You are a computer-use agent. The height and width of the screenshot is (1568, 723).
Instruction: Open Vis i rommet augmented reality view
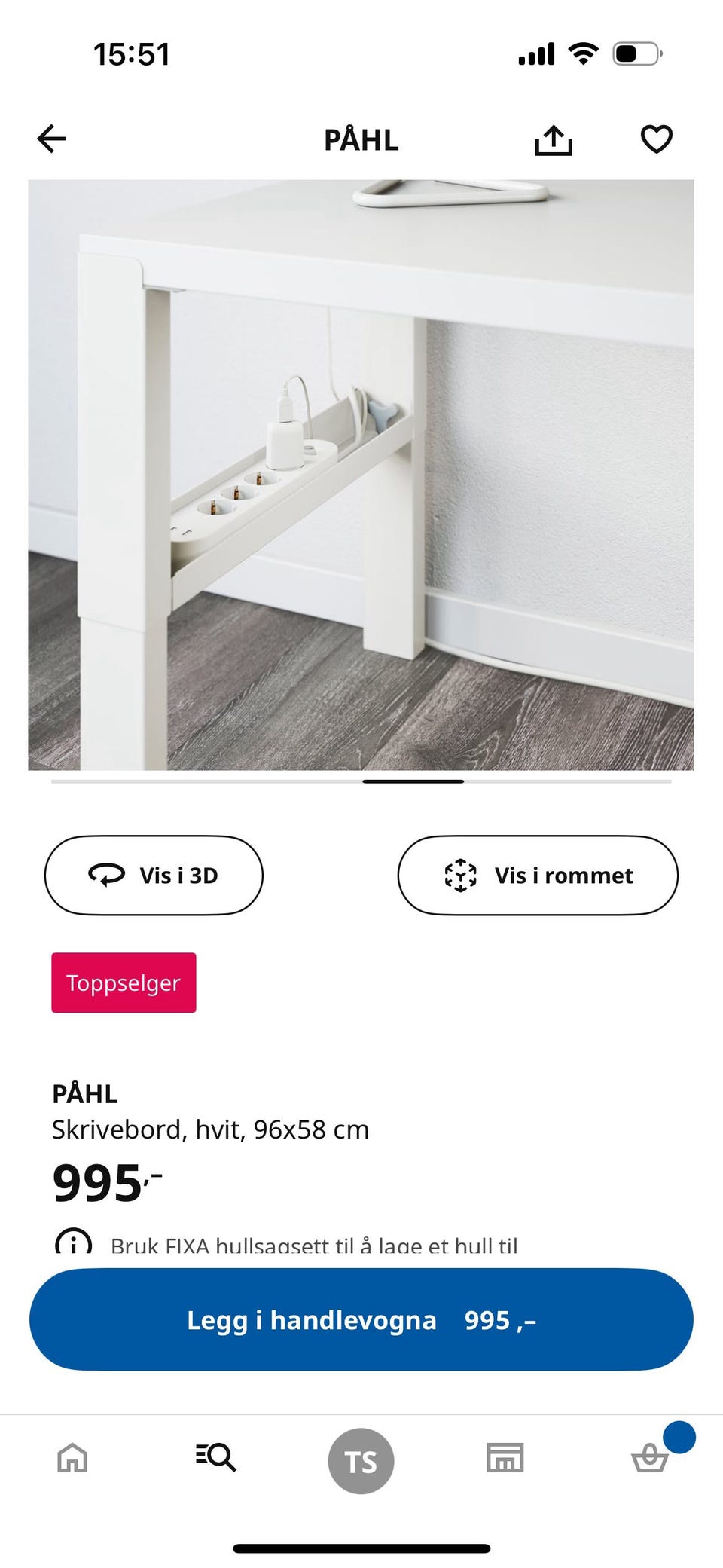537,875
